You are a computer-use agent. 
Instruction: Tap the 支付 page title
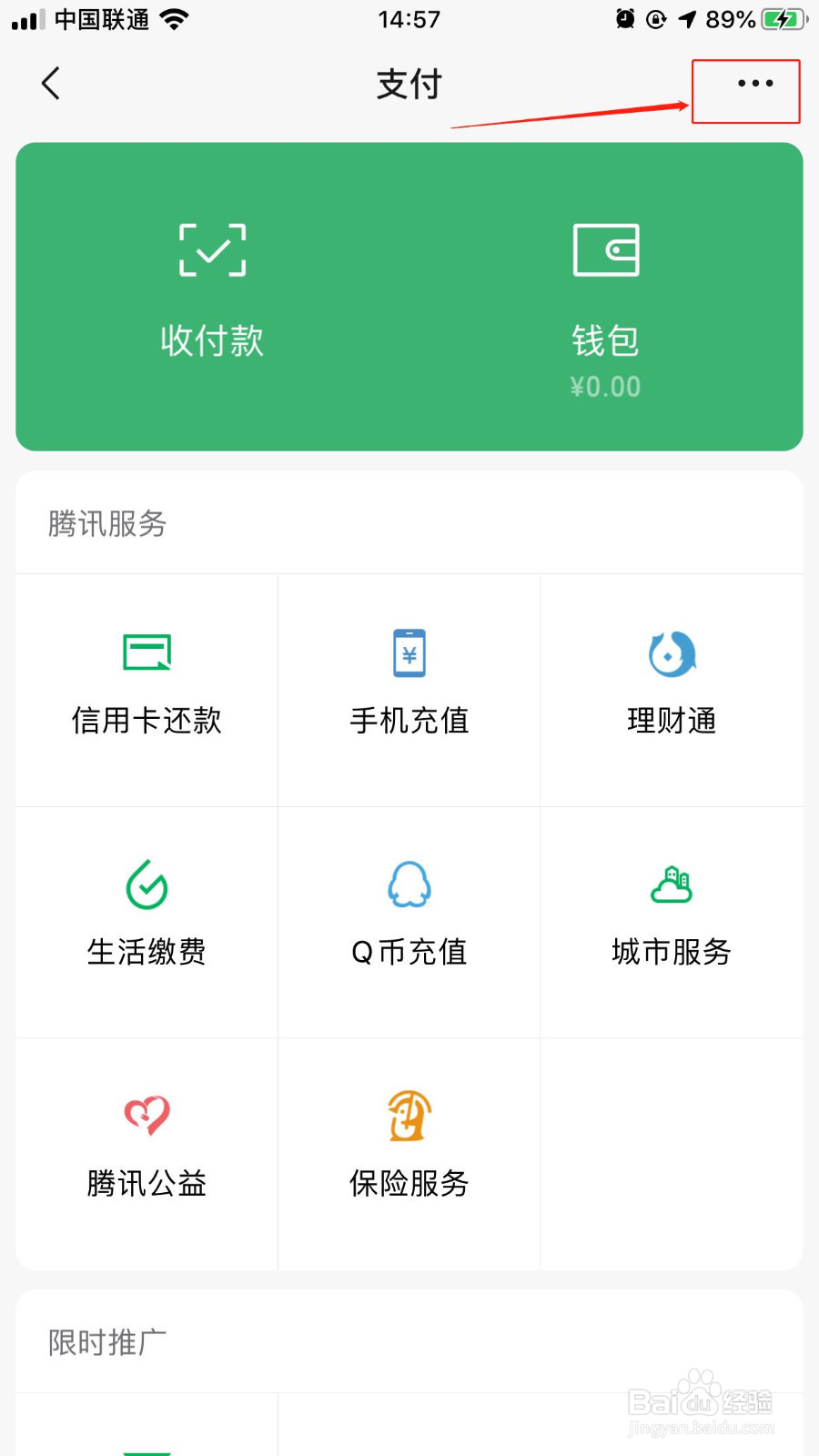[409, 84]
